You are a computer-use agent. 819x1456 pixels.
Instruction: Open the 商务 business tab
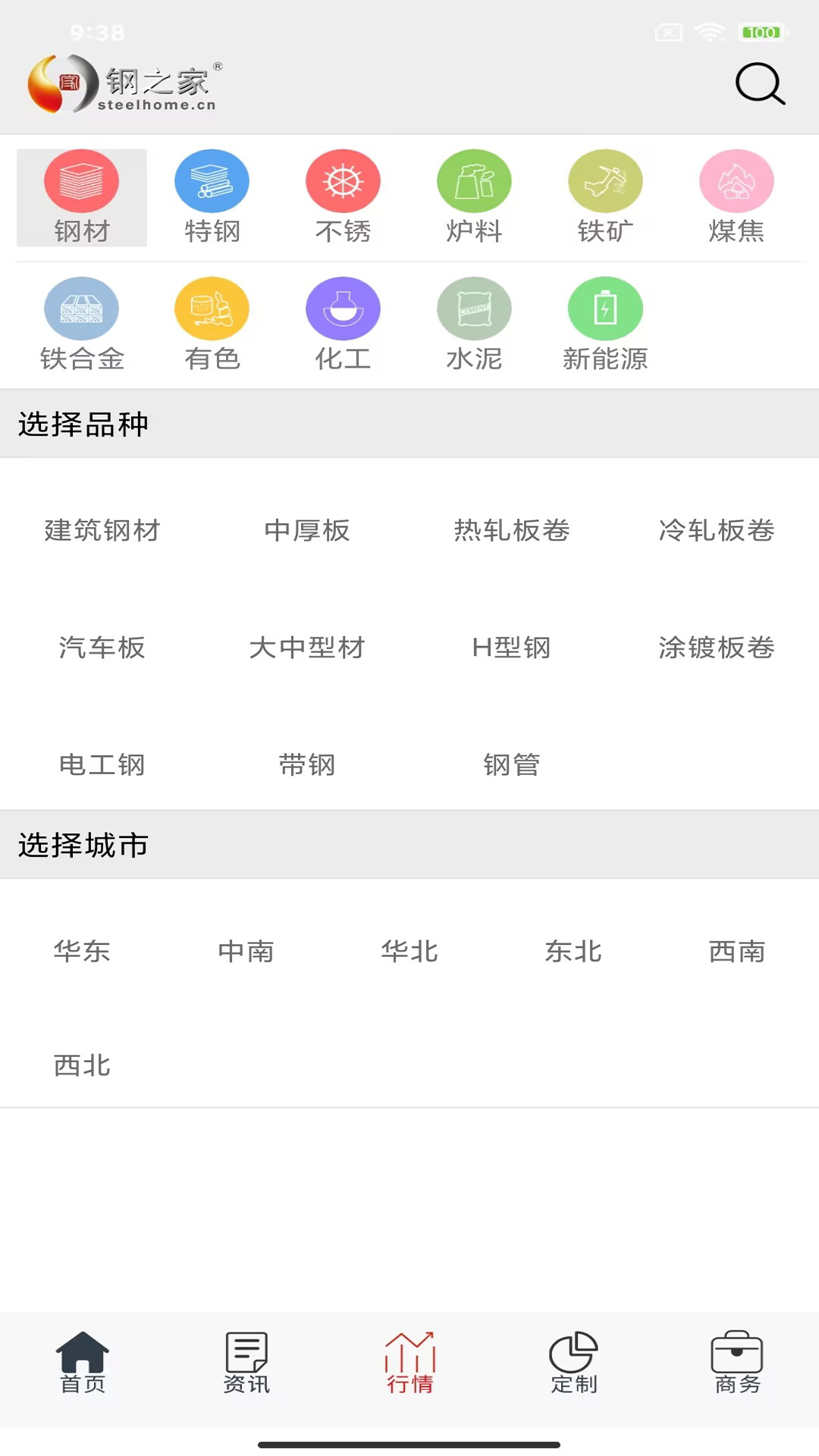736,1365
